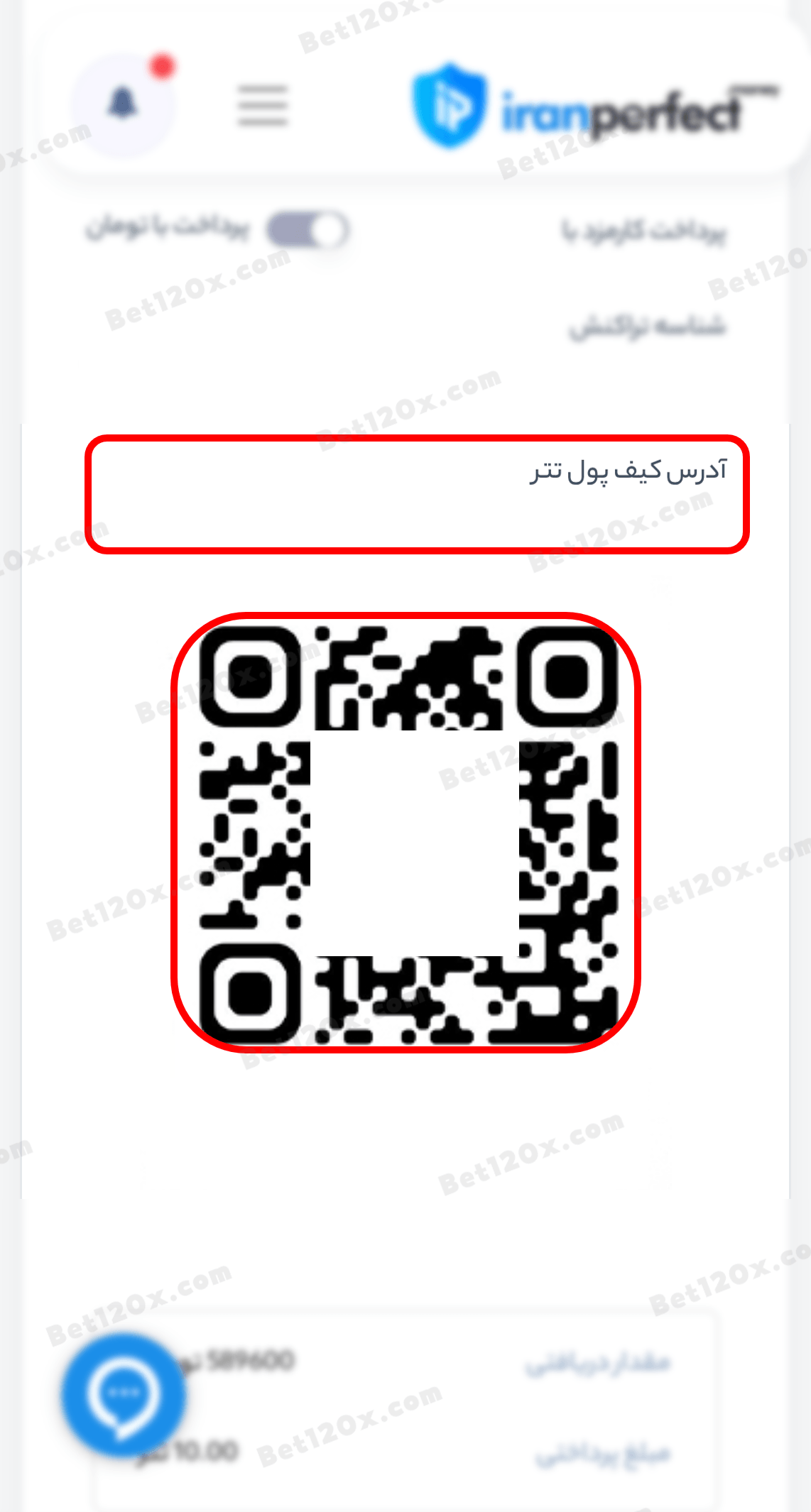The height and width of the screenshot is (1512, 811).
Task: Open the hamburger menu
Action: [x=263, y=106]
